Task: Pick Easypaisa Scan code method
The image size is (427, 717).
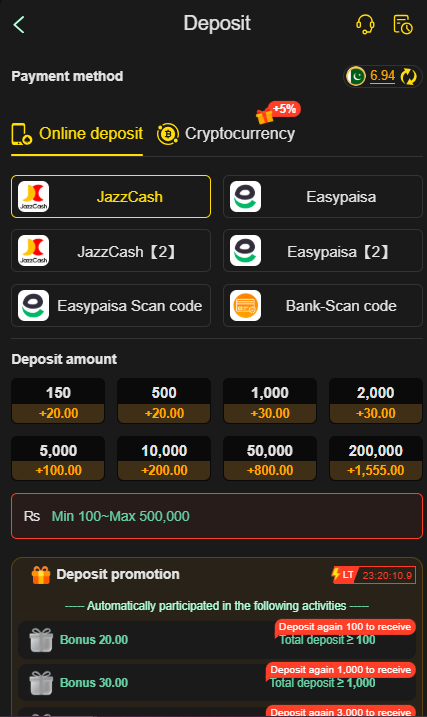Action: 111,305
